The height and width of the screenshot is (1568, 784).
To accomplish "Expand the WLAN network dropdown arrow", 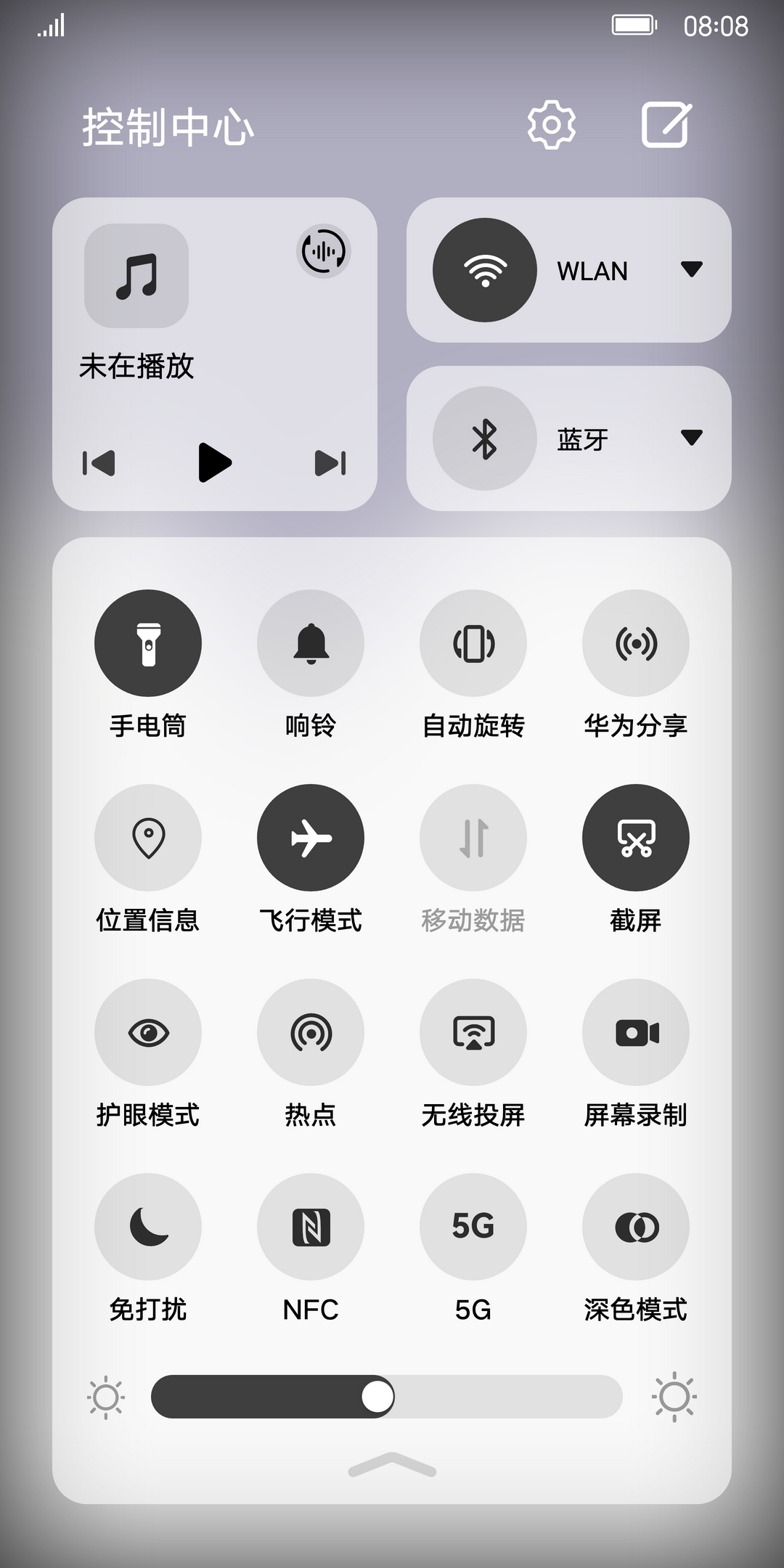I will click(x=691, y=269).
